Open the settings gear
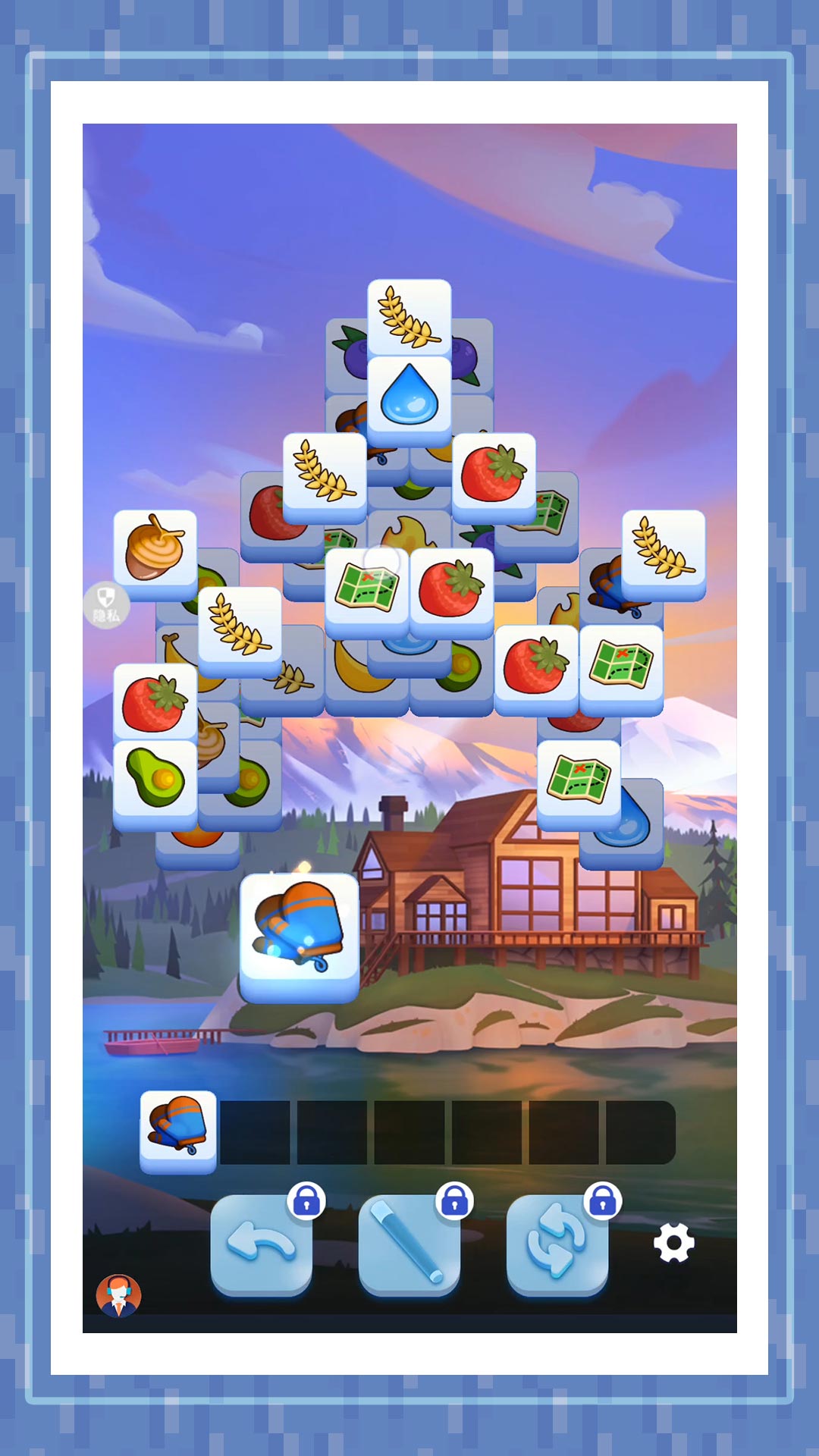The height and width of the screenshot is (1456, 819). pos(673,1243)
